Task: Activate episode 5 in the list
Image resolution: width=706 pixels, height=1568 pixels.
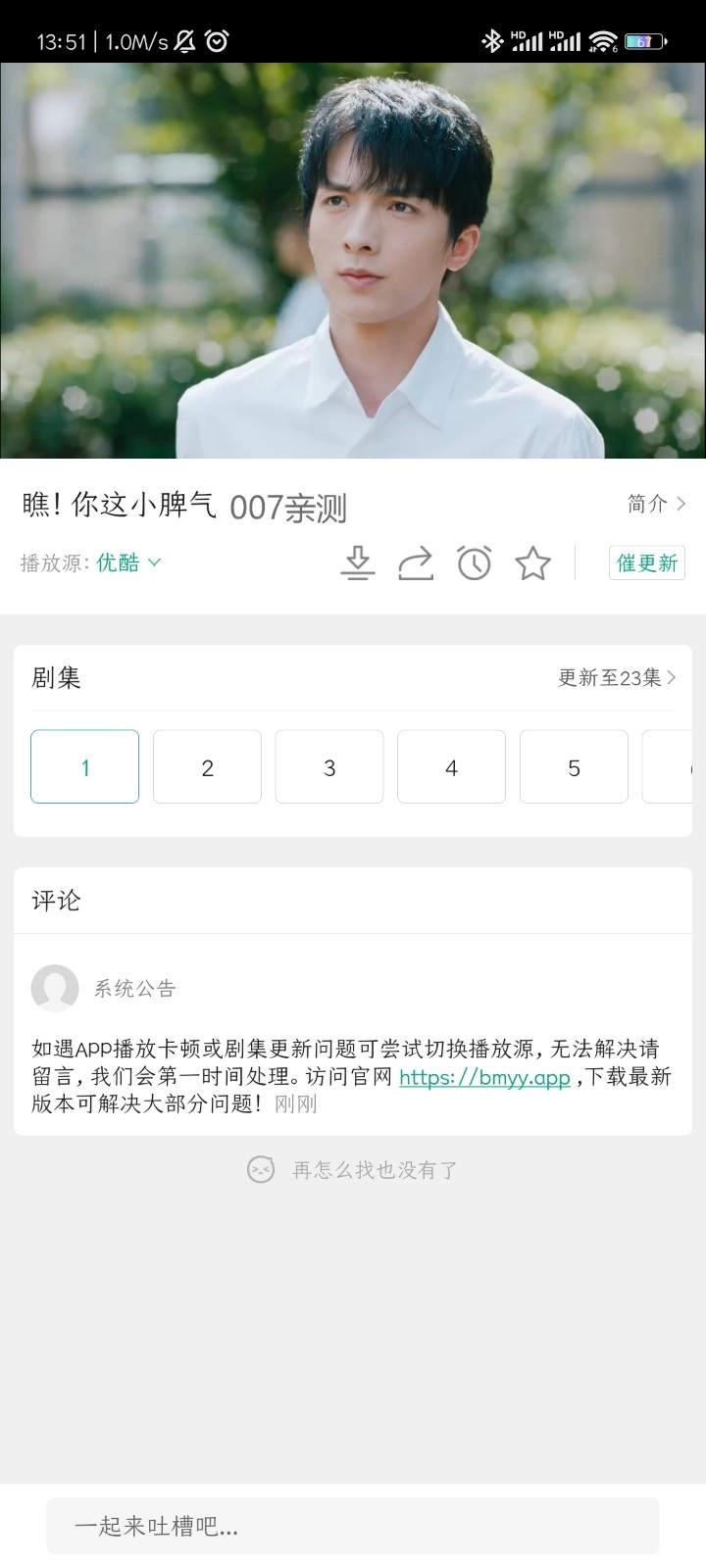Action: 574,767
